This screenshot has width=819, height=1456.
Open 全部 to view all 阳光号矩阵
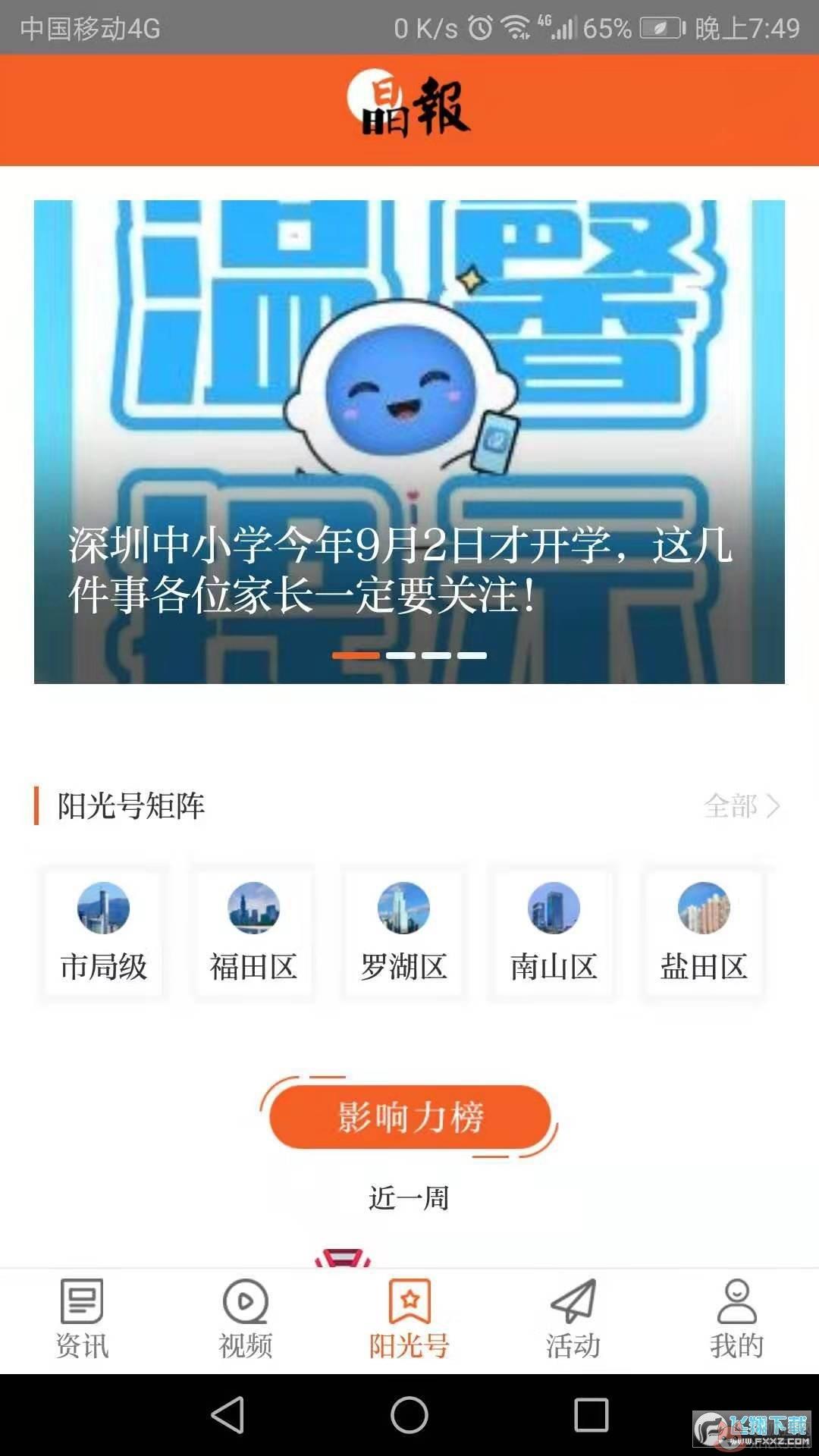point(742,805)
